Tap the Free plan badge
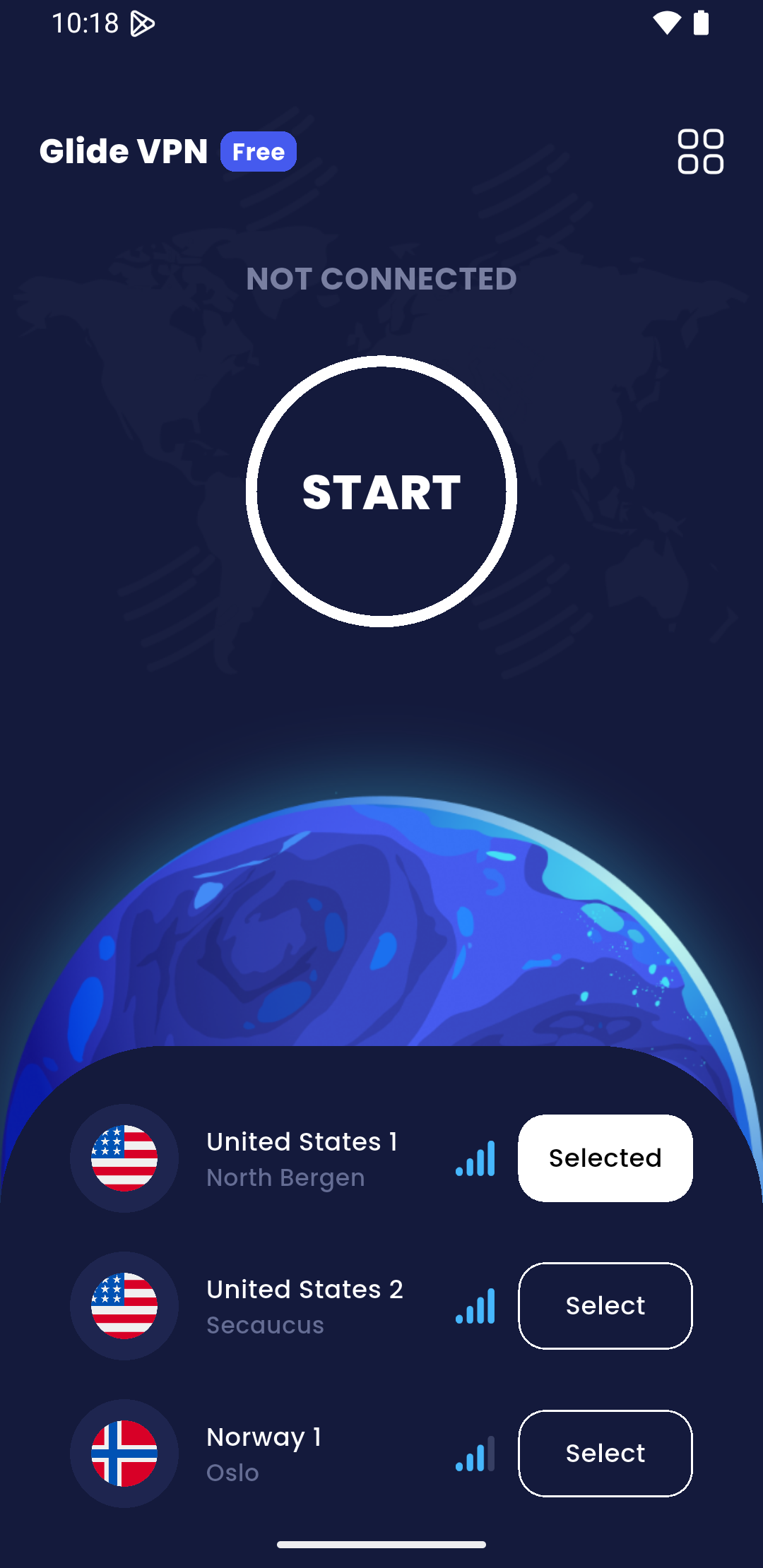The image size is (763, 1568). click(x=259, y=152)
